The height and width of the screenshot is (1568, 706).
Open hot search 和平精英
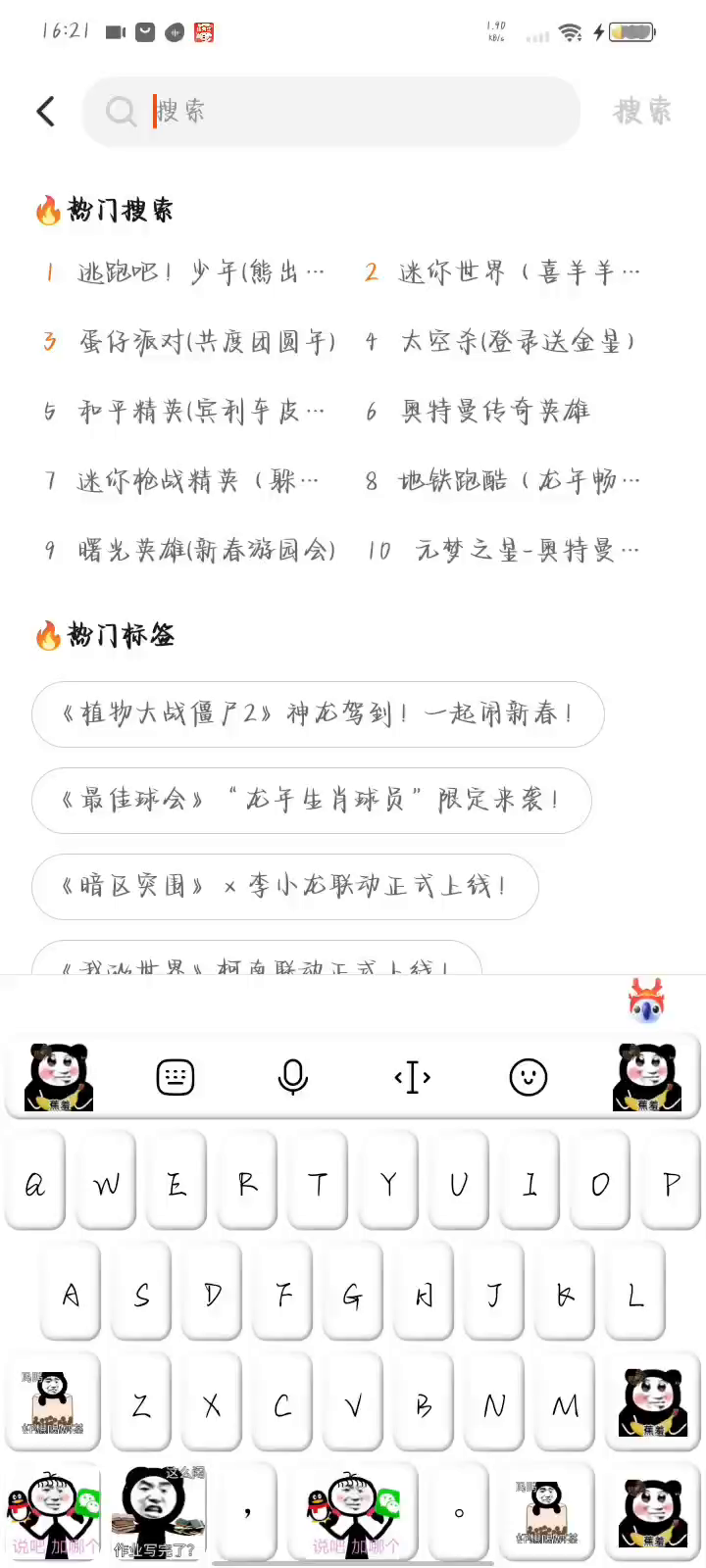(x=201, y=411)
